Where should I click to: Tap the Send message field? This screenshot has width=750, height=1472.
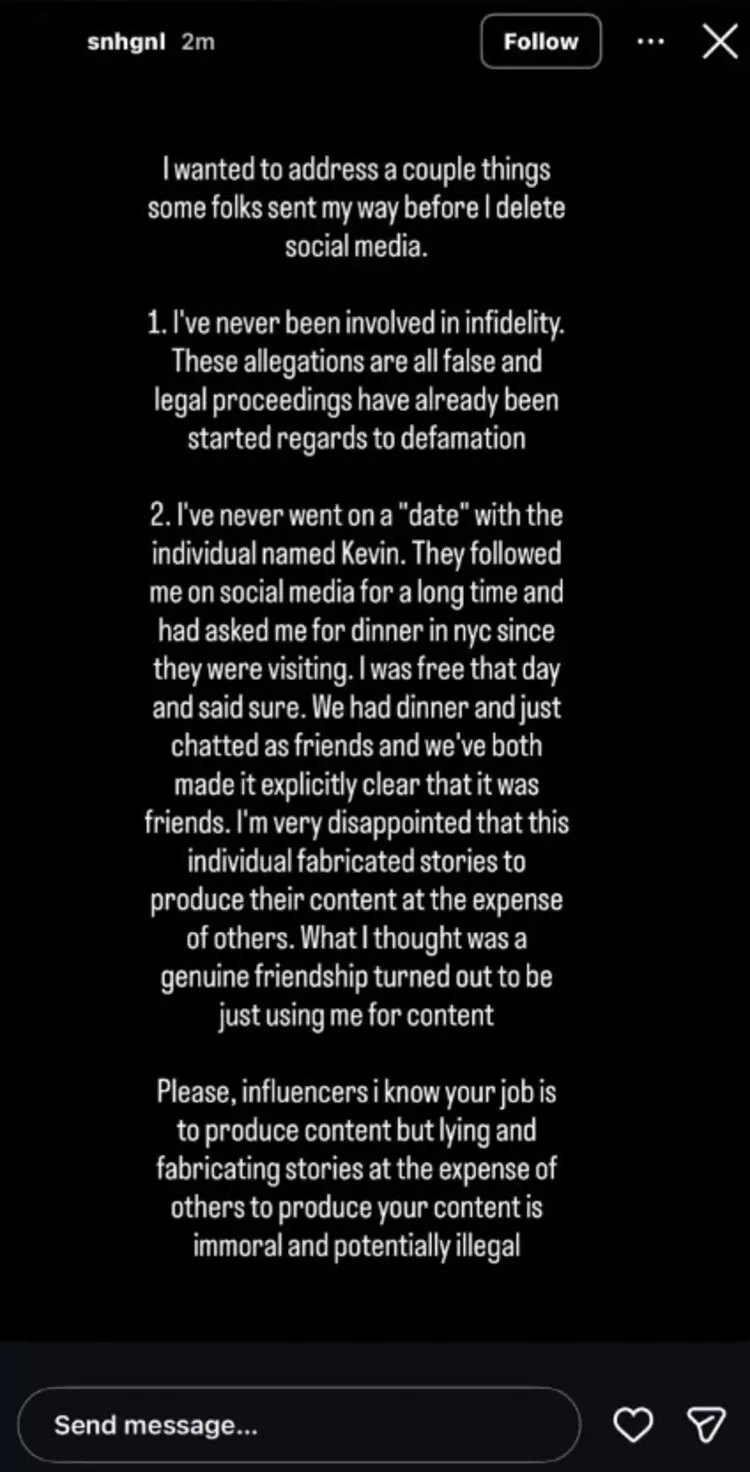pos(298,1424)
